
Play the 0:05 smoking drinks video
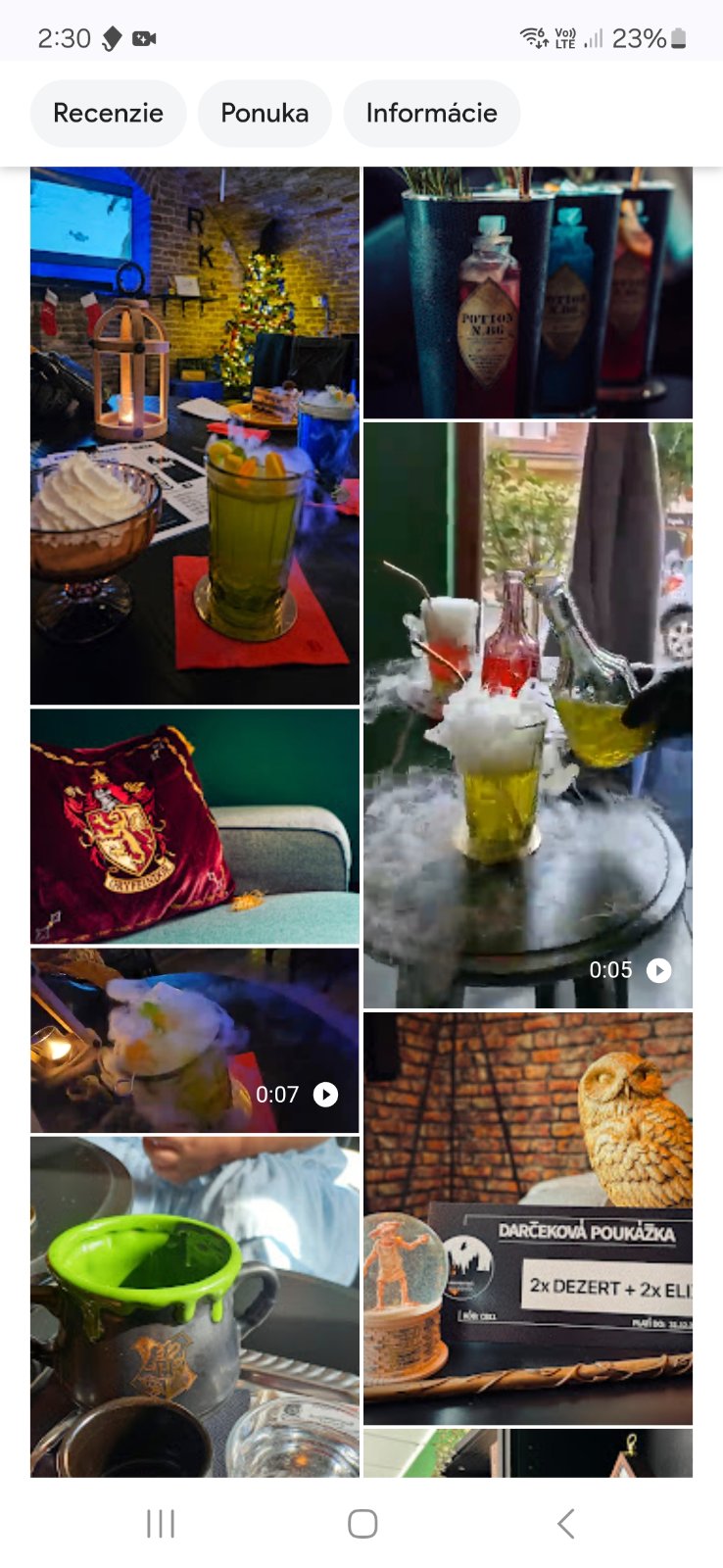pyautogui.click(x=527, y=715)
